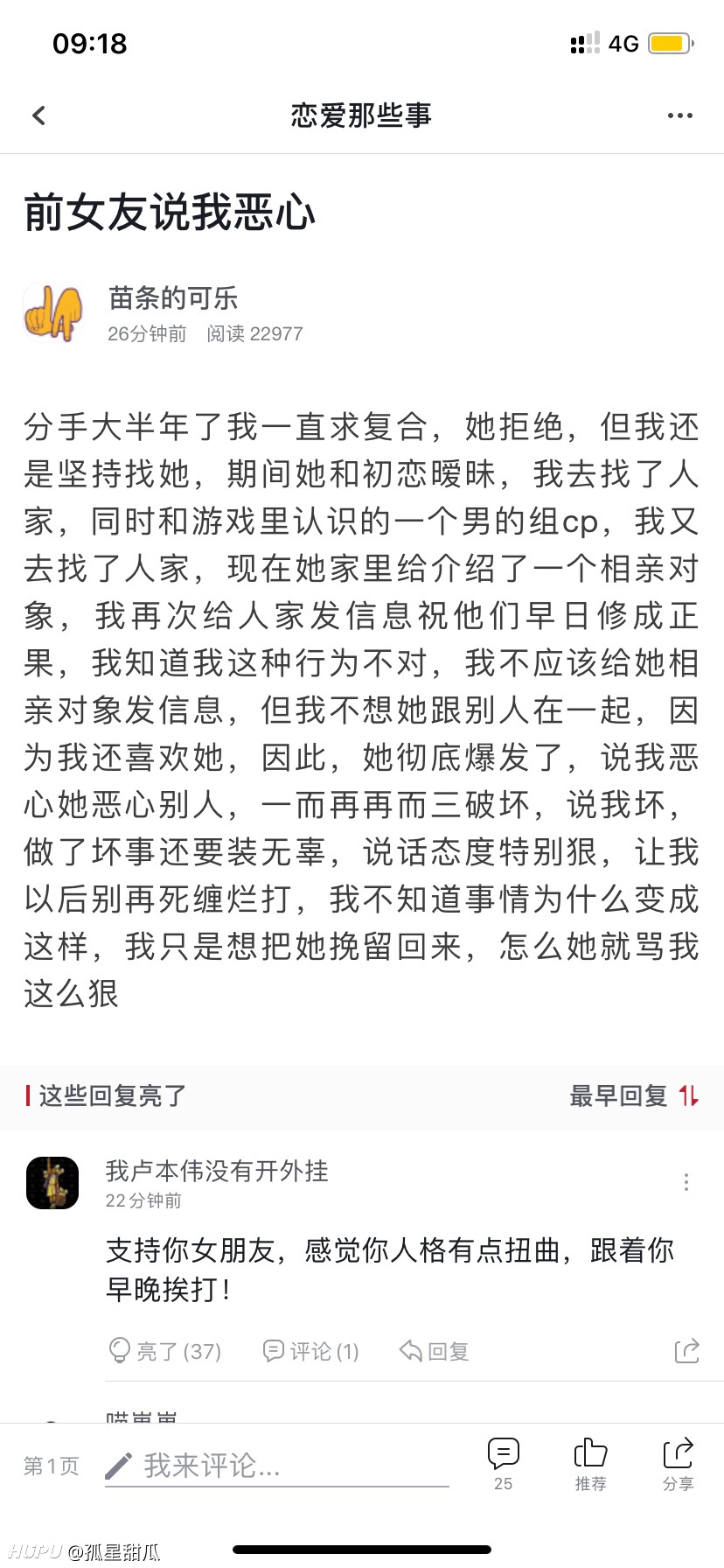Share the post with 分享
This screenshot has height=1568, width=724.
678,1464
